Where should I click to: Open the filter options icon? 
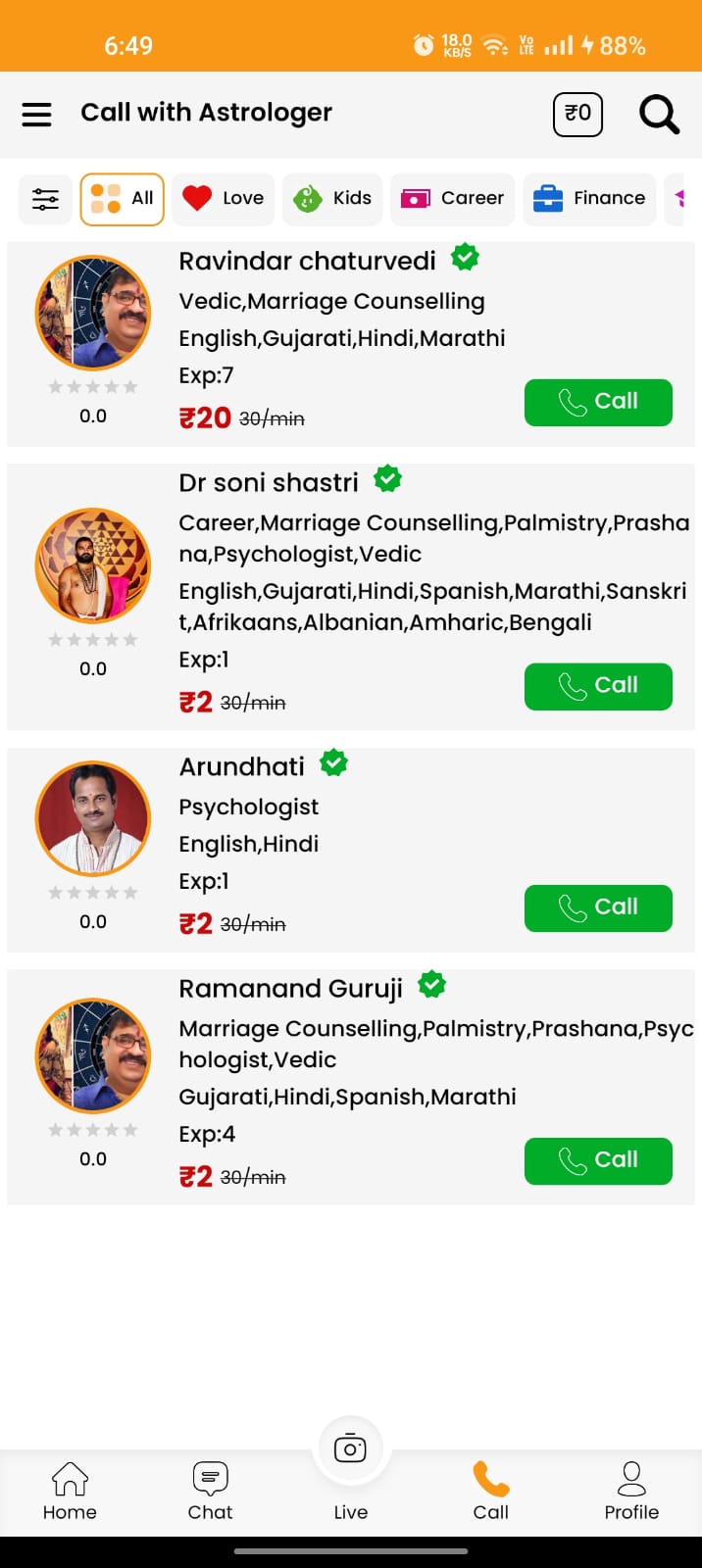click(x=45, y=199)
